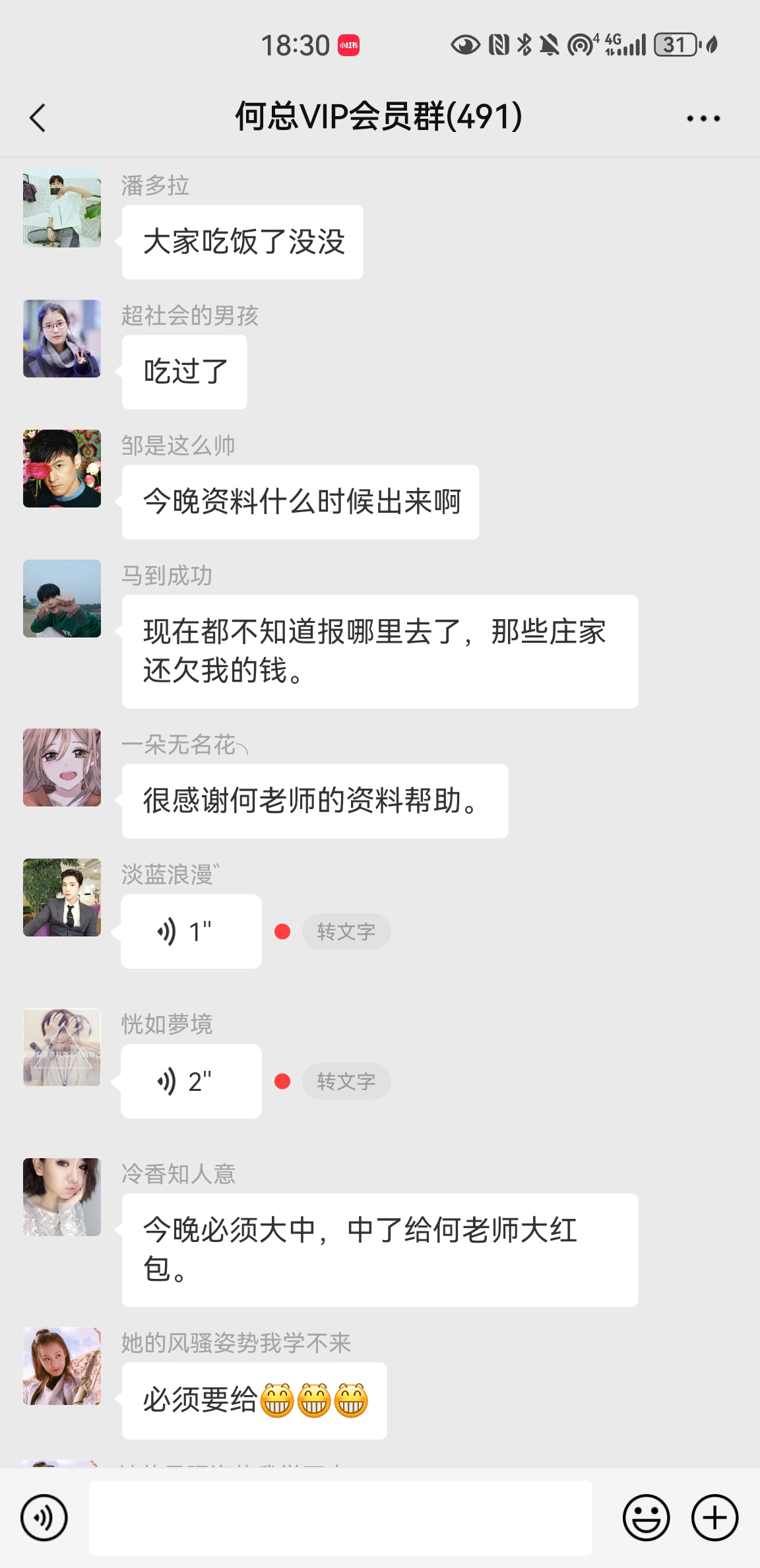The width and height of the screenshot is (760, 1568).
Task: Open the group chat overflow menu
Action: pyautogui.click(x=703, y=119)
